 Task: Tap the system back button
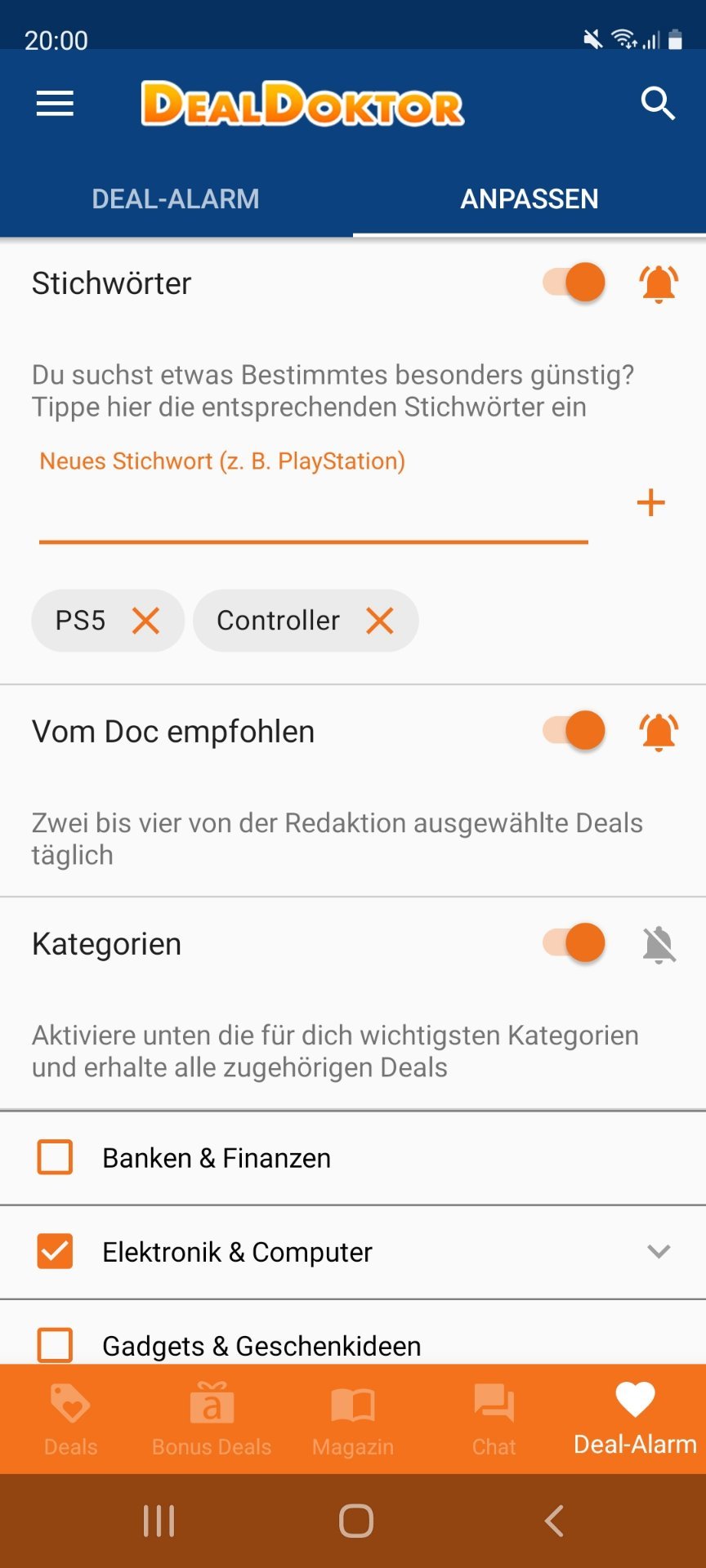554,1521
